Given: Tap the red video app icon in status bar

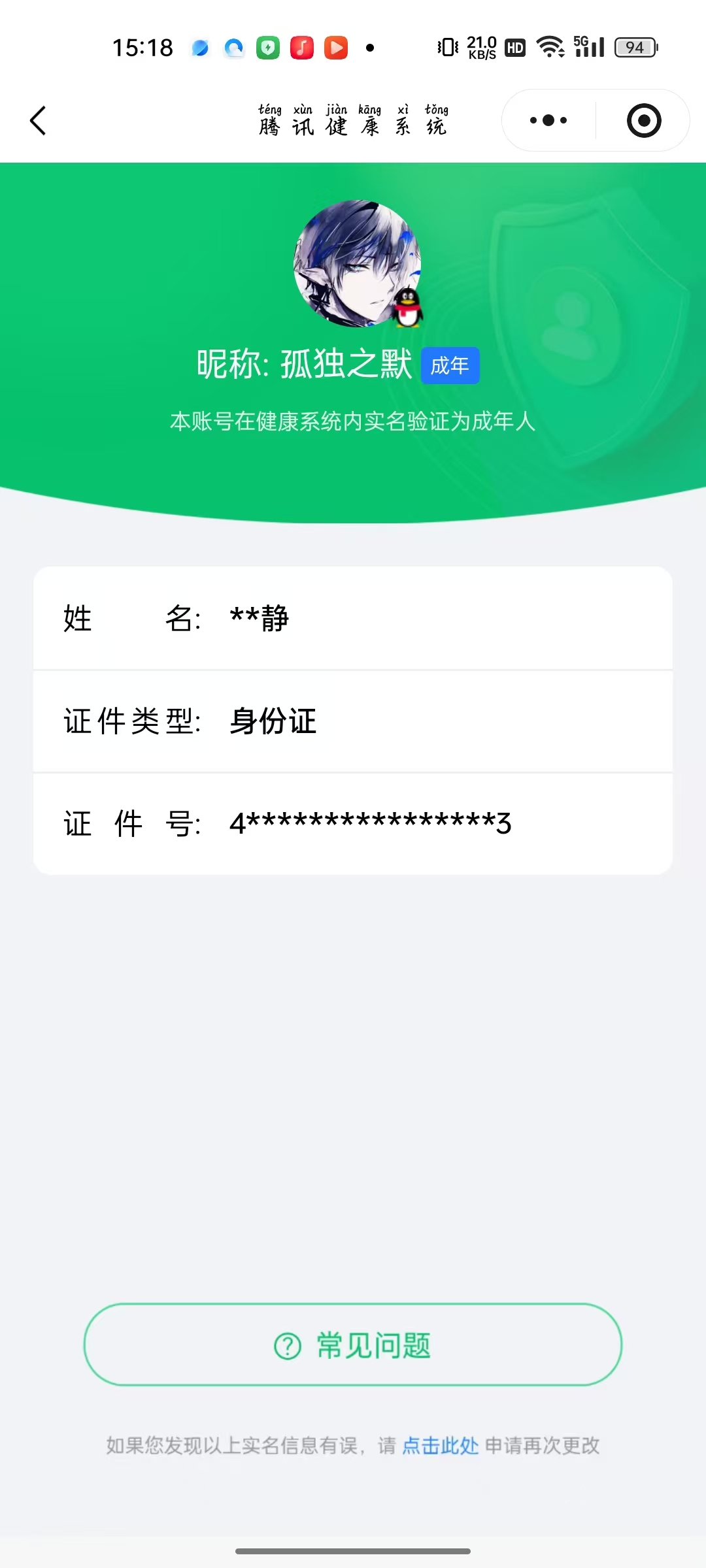Looking at the screenshot, I should (336, 47).
